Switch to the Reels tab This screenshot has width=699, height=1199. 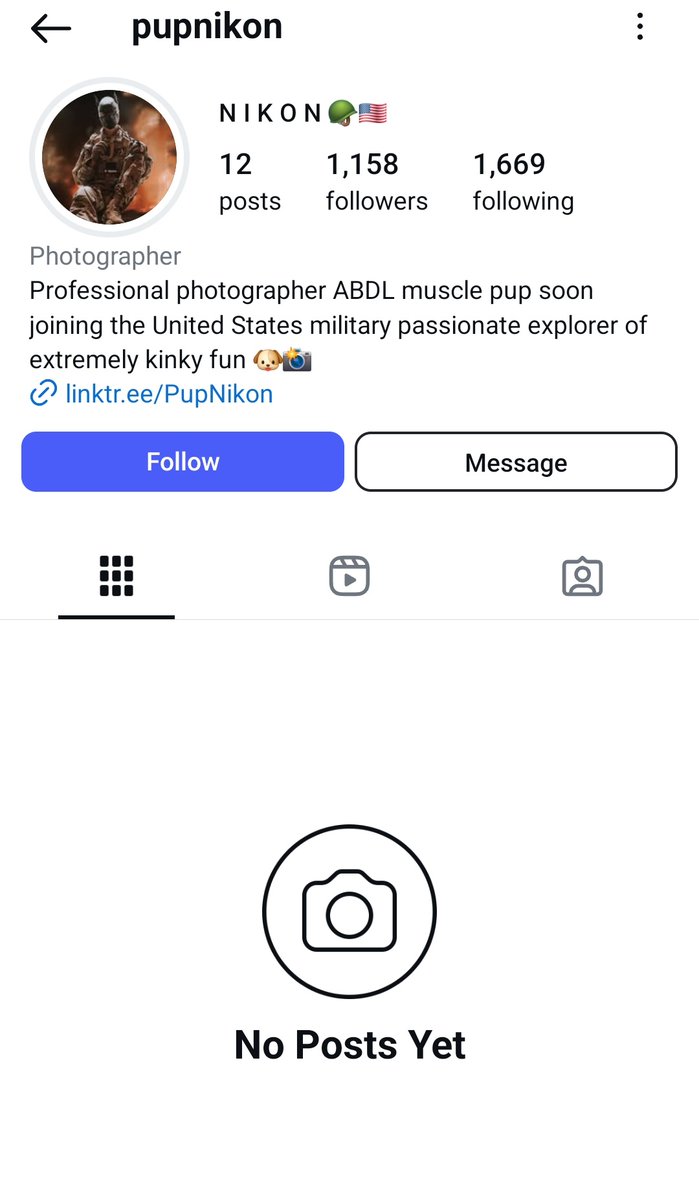click(x=349, y=577)
